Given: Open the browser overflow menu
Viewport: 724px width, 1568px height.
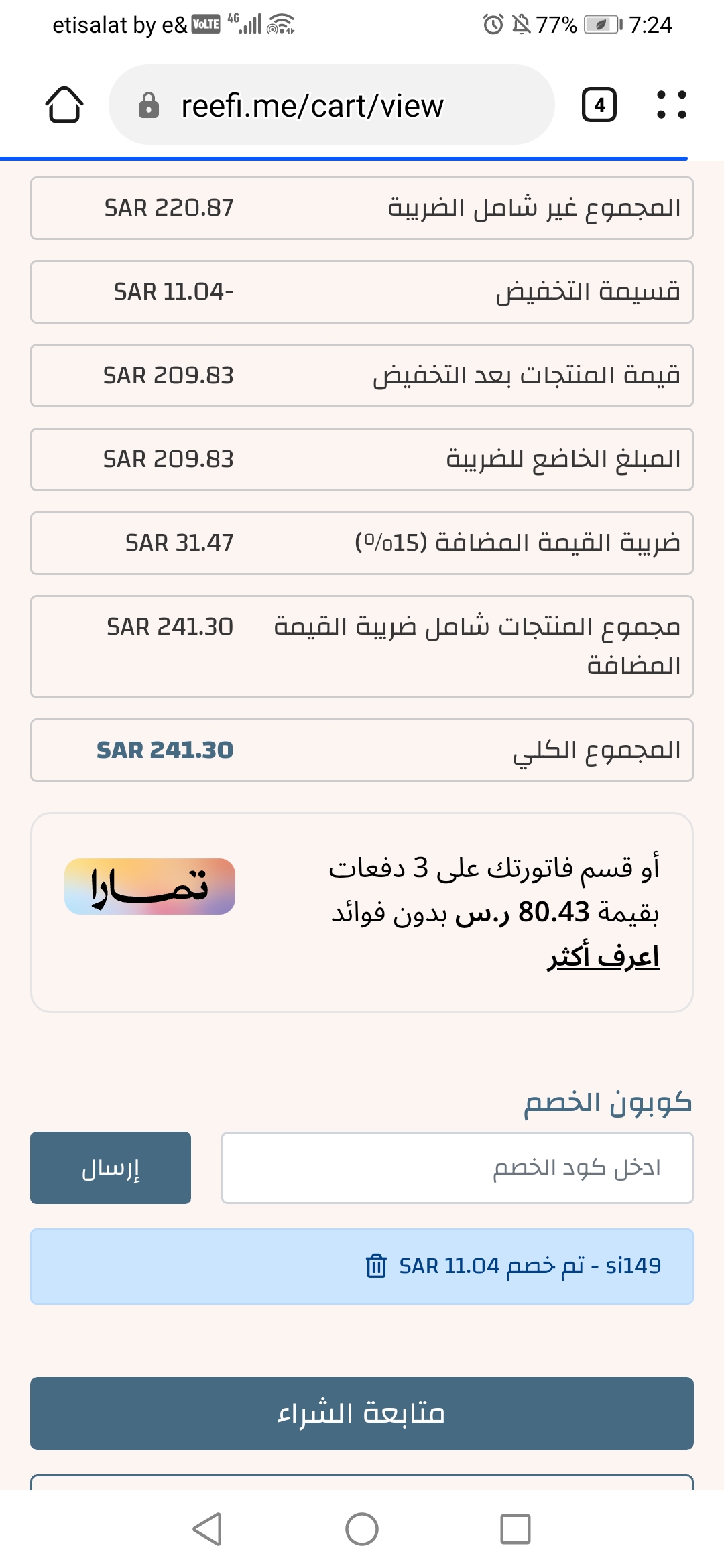Looking at the screenshot, I should tap(671, 105).
